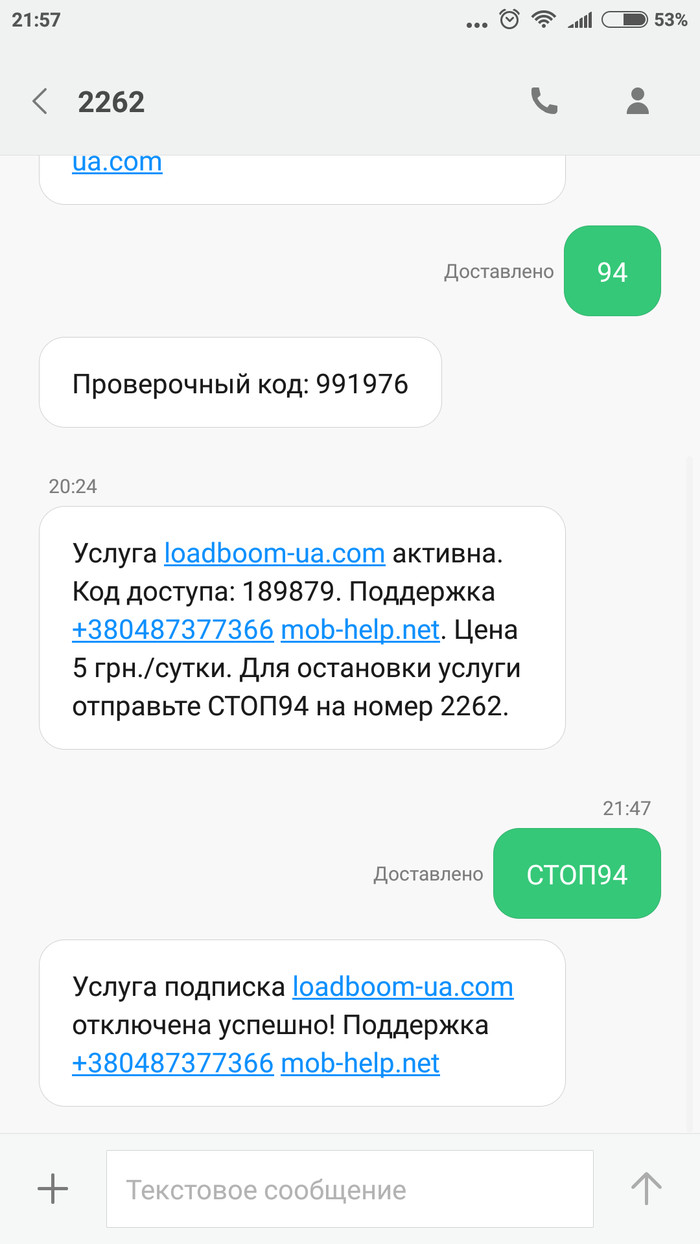700x1244 pixels.
Task: Open loadboom-ua.com link in the activation message
Action: point(274,553)
